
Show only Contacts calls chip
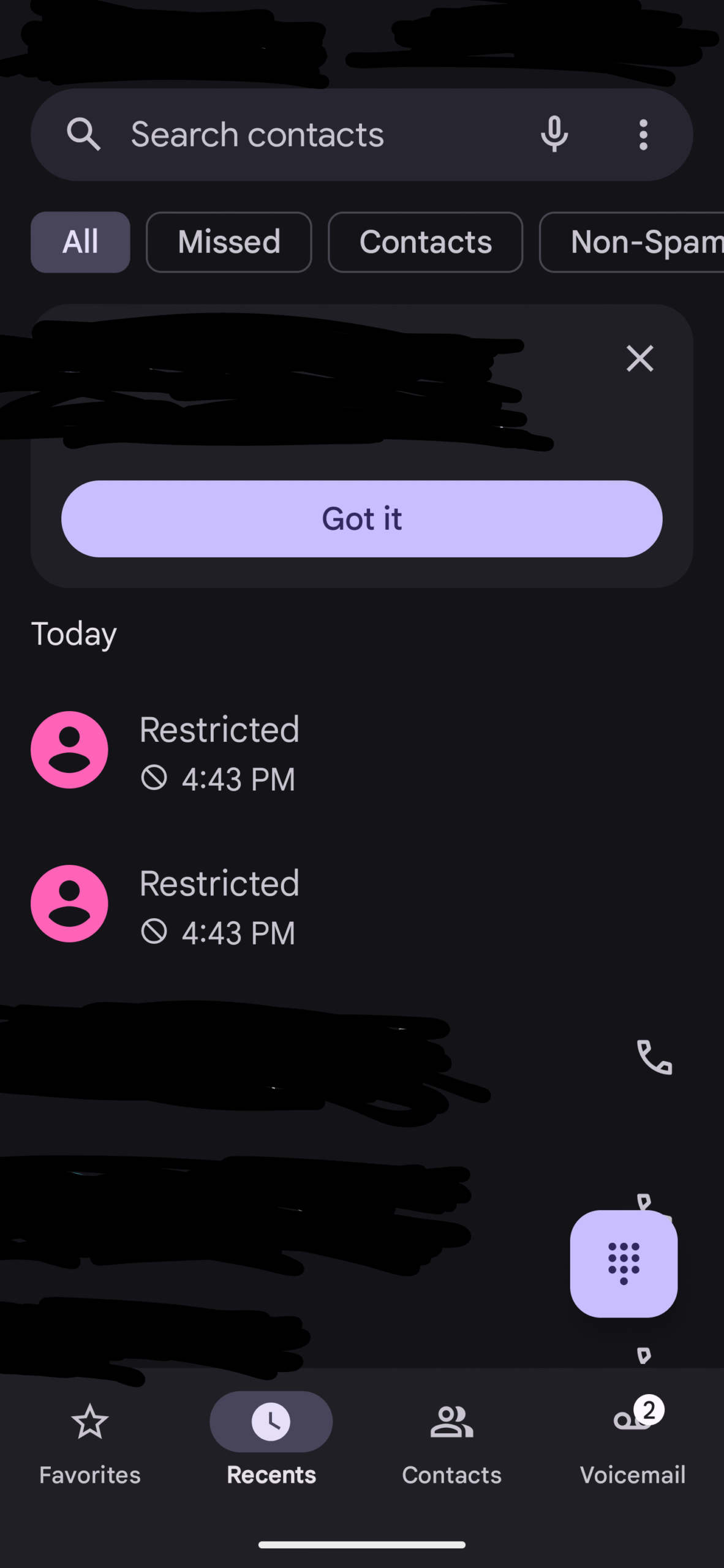click(x=426, y=242)
